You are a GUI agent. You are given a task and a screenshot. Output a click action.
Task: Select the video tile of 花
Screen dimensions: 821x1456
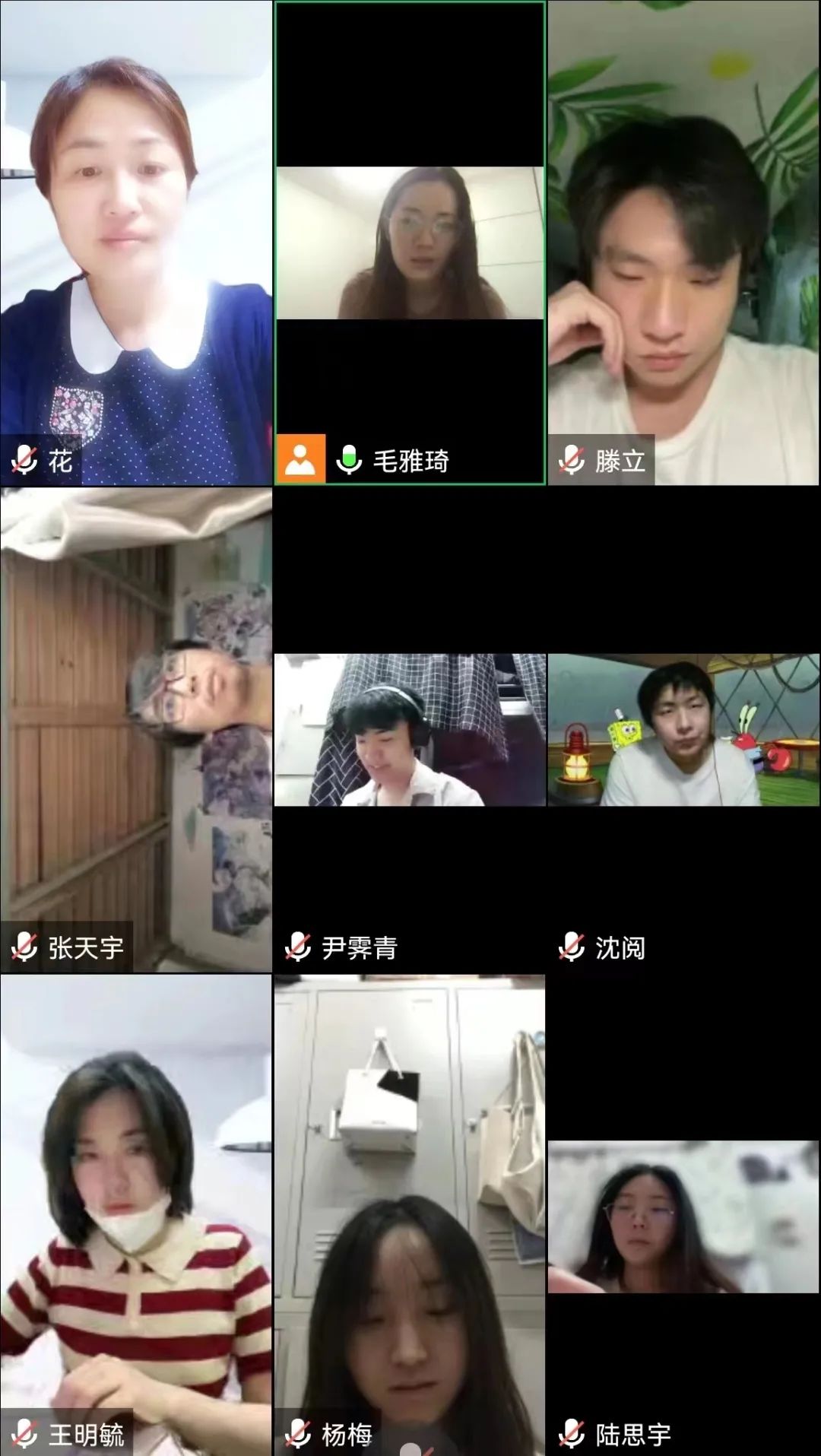(136, 243)
